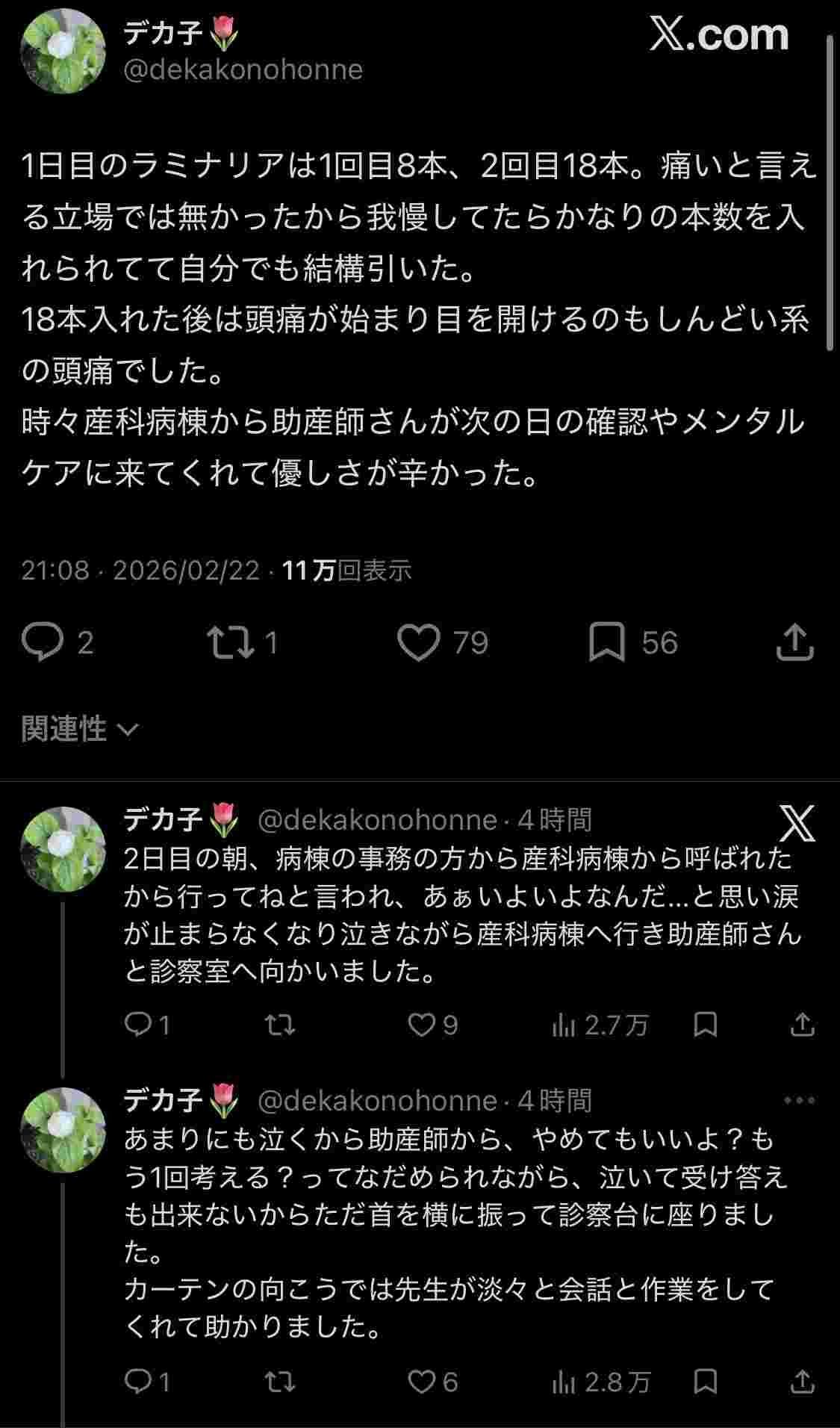
Task: Share the main post
Action: (794, 643)
